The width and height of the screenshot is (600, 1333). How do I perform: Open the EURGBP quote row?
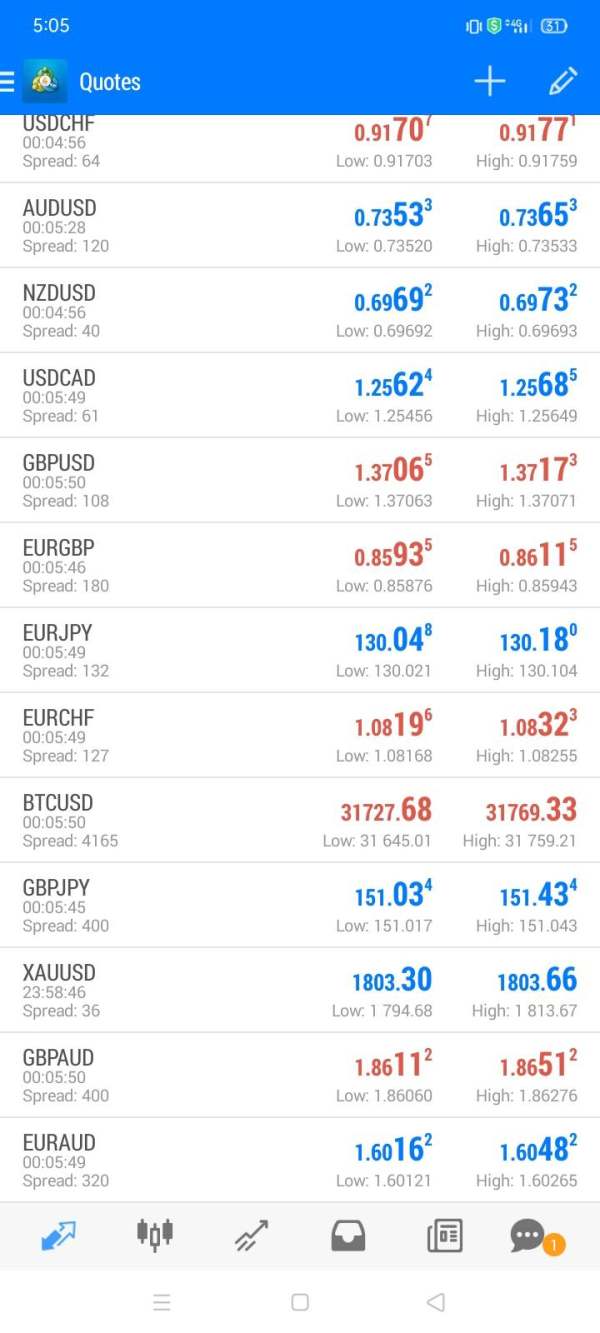click(x=300, y=566)
